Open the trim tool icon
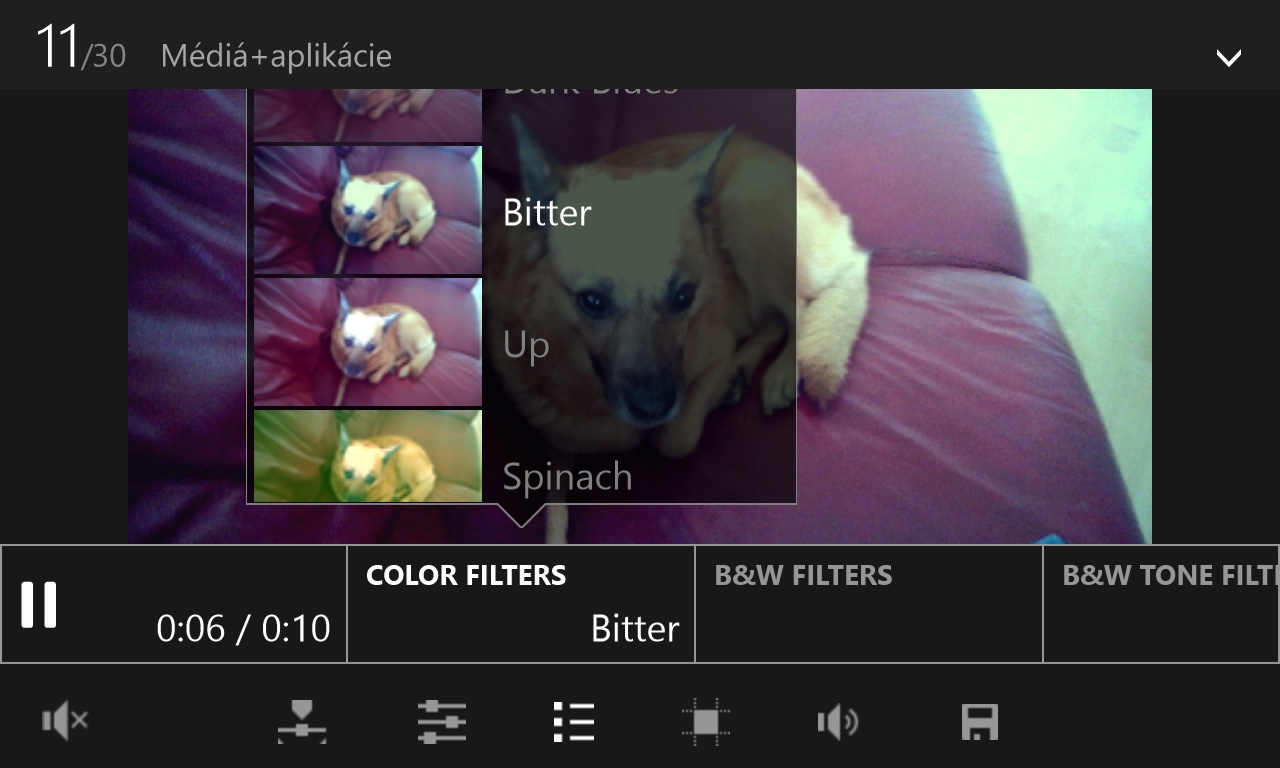1280x768 pixels. pyautogui.click(x=302, y=721)
